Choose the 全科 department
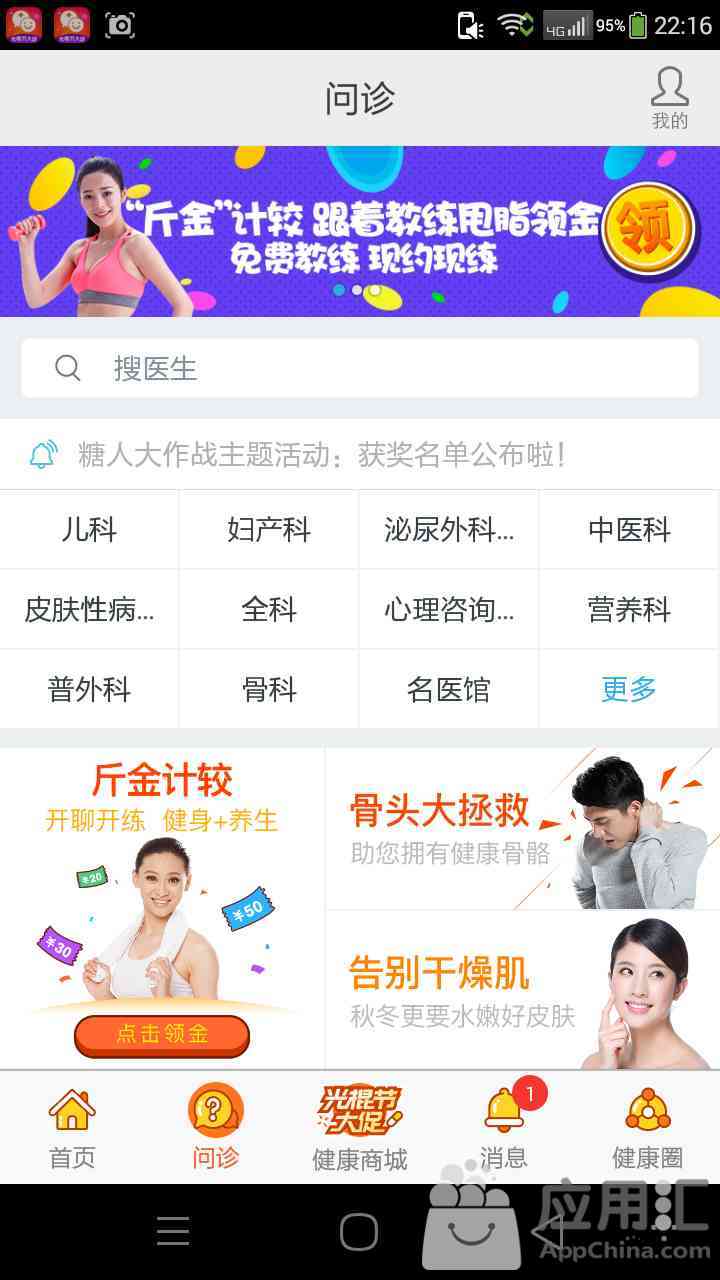 click(269, 609)
